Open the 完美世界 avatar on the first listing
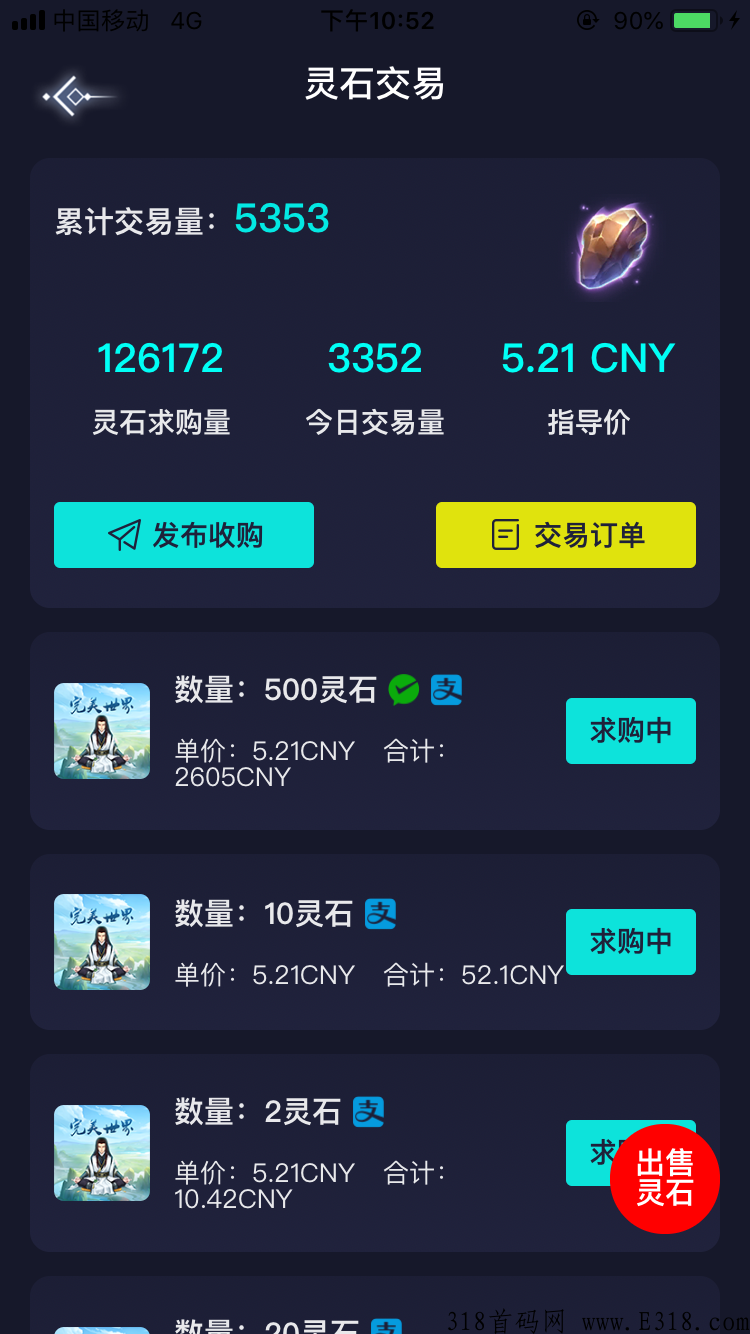750x1334 pixels. (x=101, y=731)
